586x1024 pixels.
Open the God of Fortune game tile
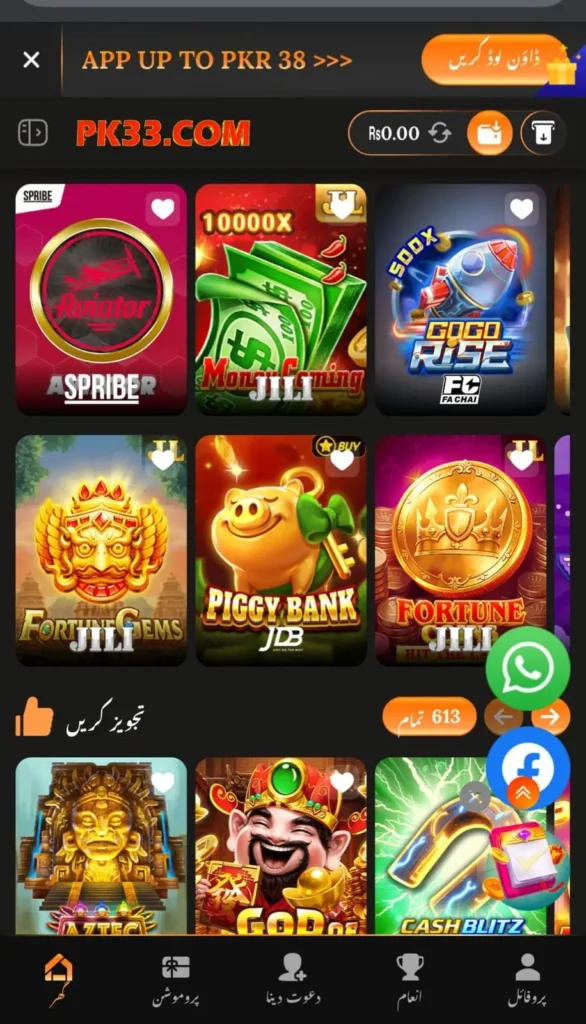(281, 846)
